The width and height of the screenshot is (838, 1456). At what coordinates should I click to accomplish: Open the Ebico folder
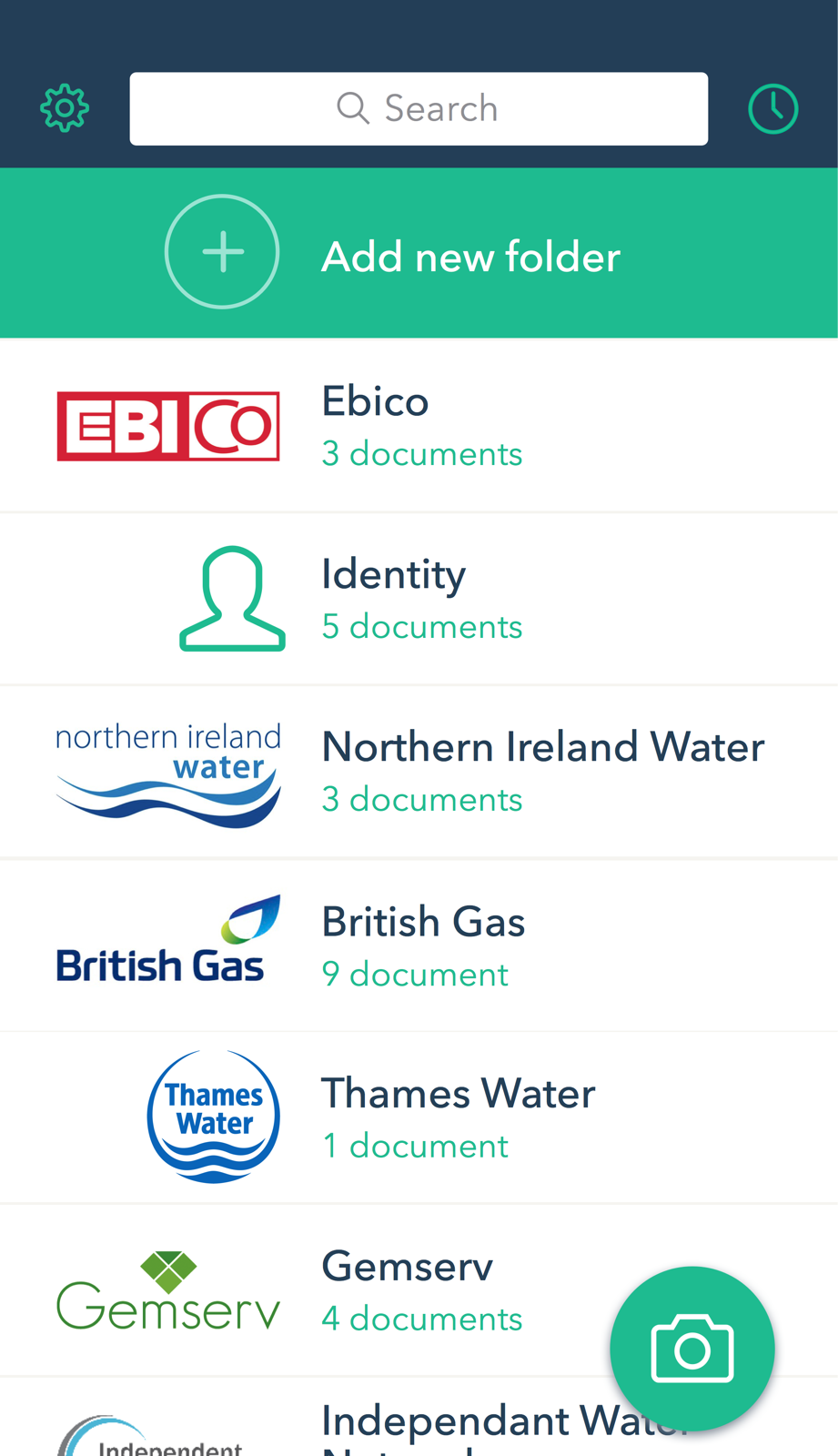(x=419, y=426)
